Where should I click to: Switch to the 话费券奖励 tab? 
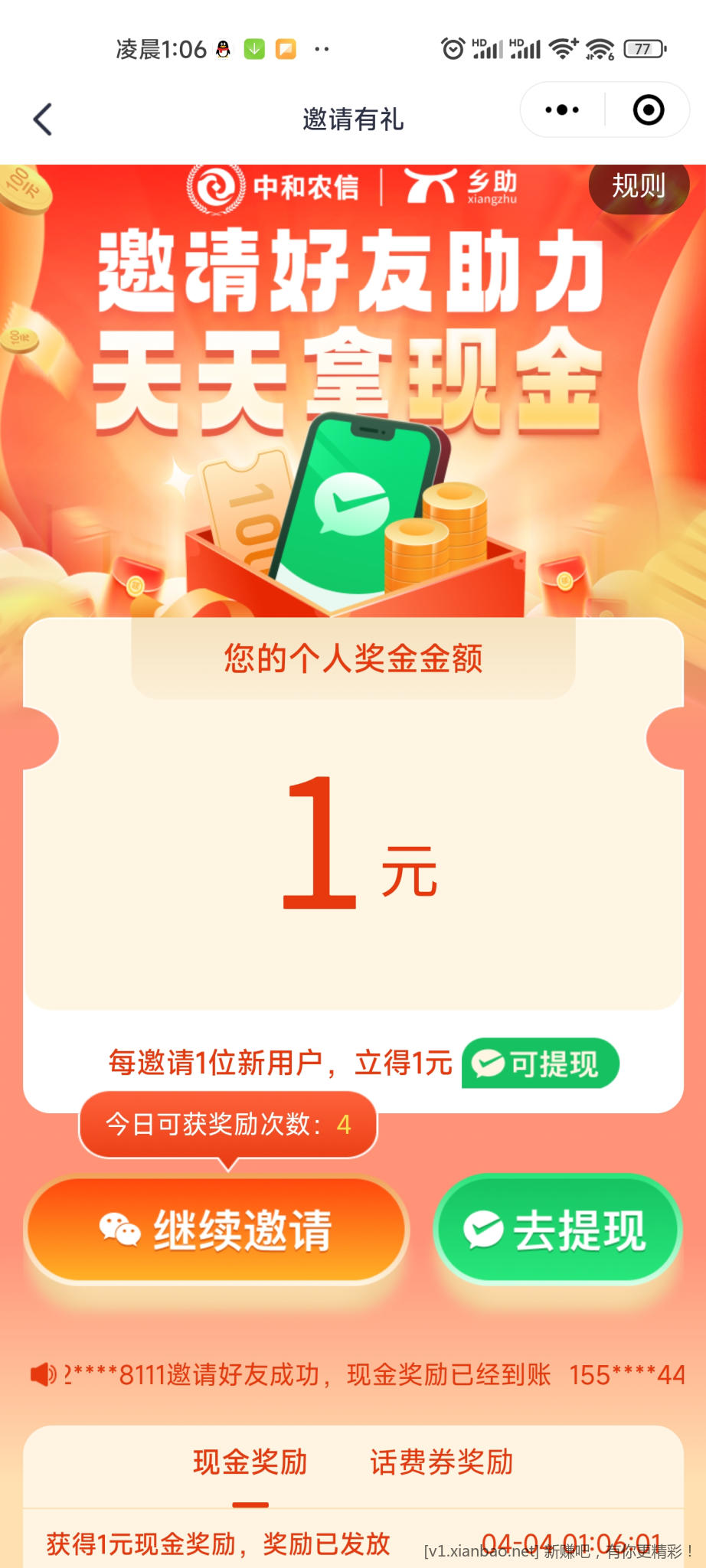(441, 1462)
